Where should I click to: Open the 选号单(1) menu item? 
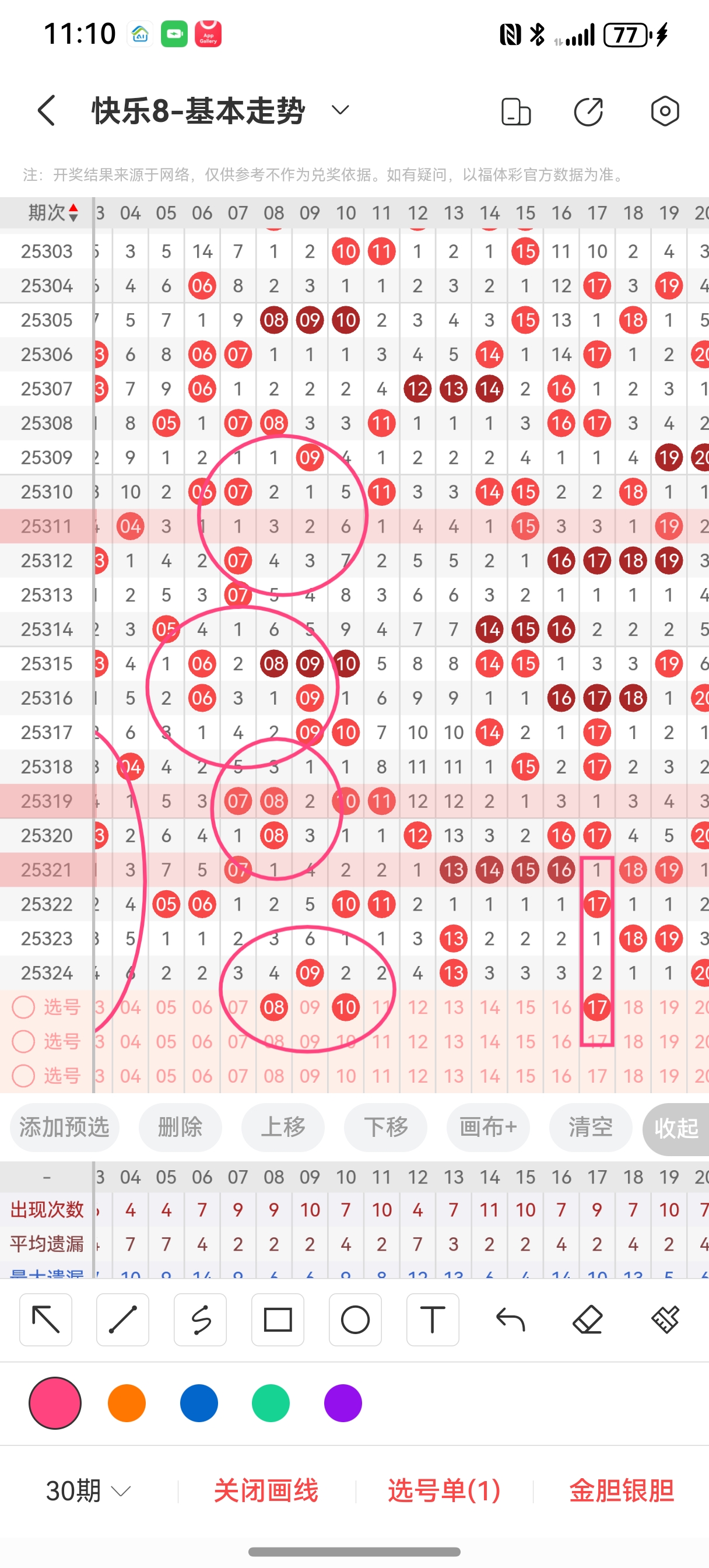(x=443, y=1489)
